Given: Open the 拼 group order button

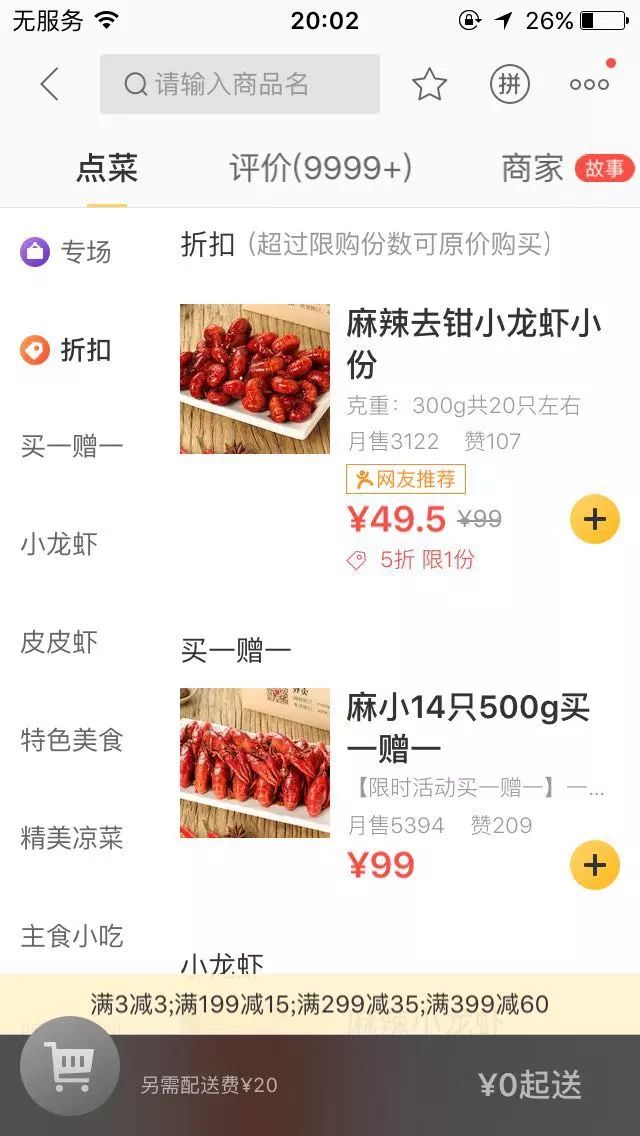Looking at the screenshot, I should click(x=509, y=84).
